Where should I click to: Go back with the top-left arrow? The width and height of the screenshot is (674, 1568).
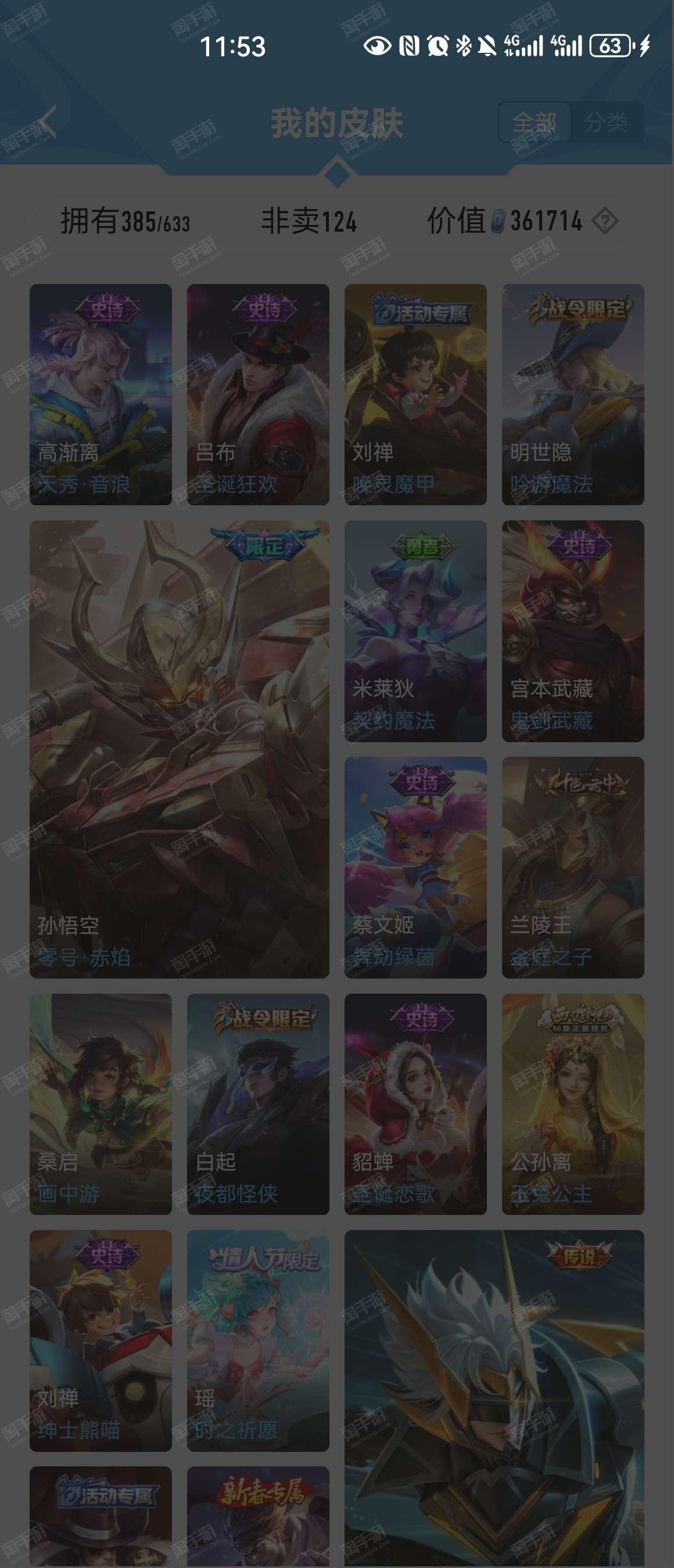click(x=44, y=122)
